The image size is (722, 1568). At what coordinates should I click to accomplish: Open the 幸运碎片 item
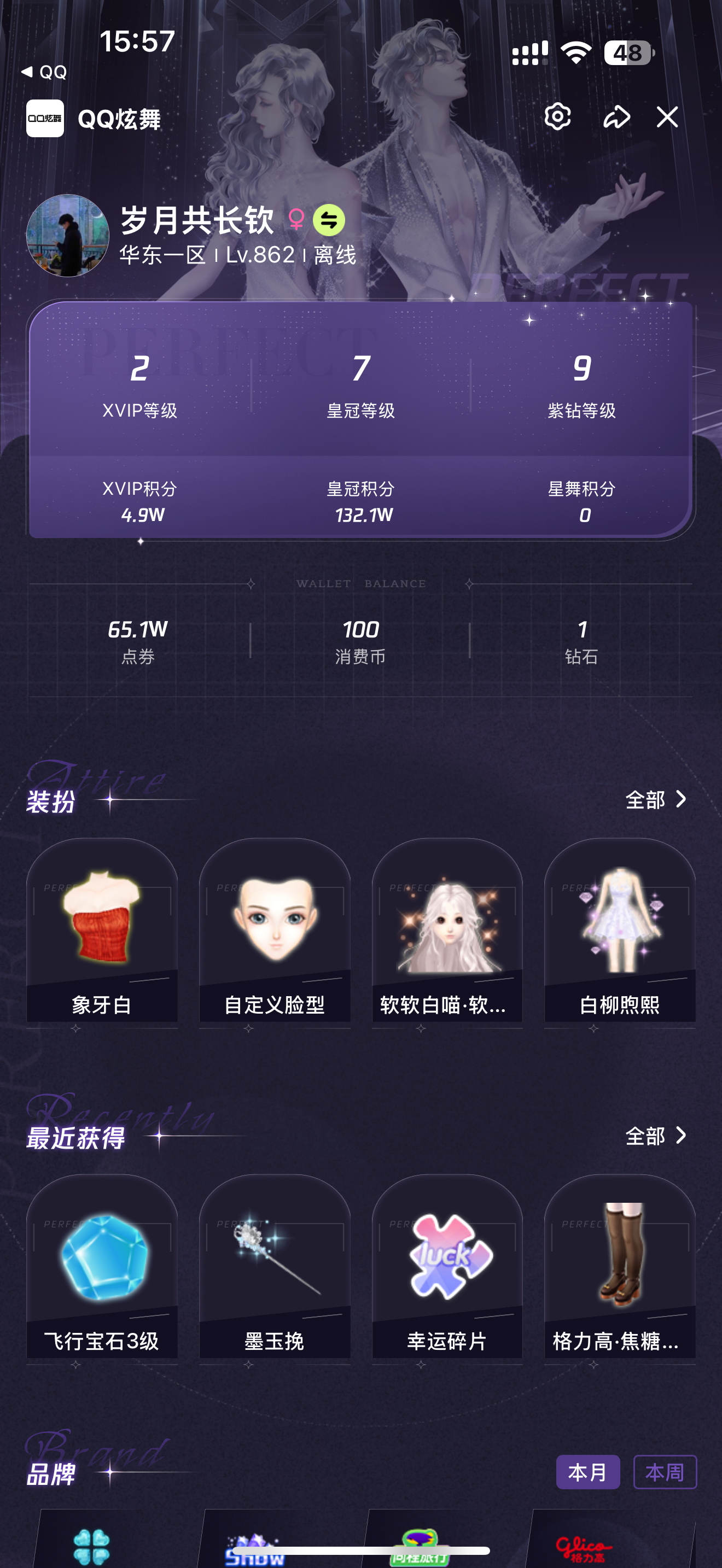(x=447, y=1267)
